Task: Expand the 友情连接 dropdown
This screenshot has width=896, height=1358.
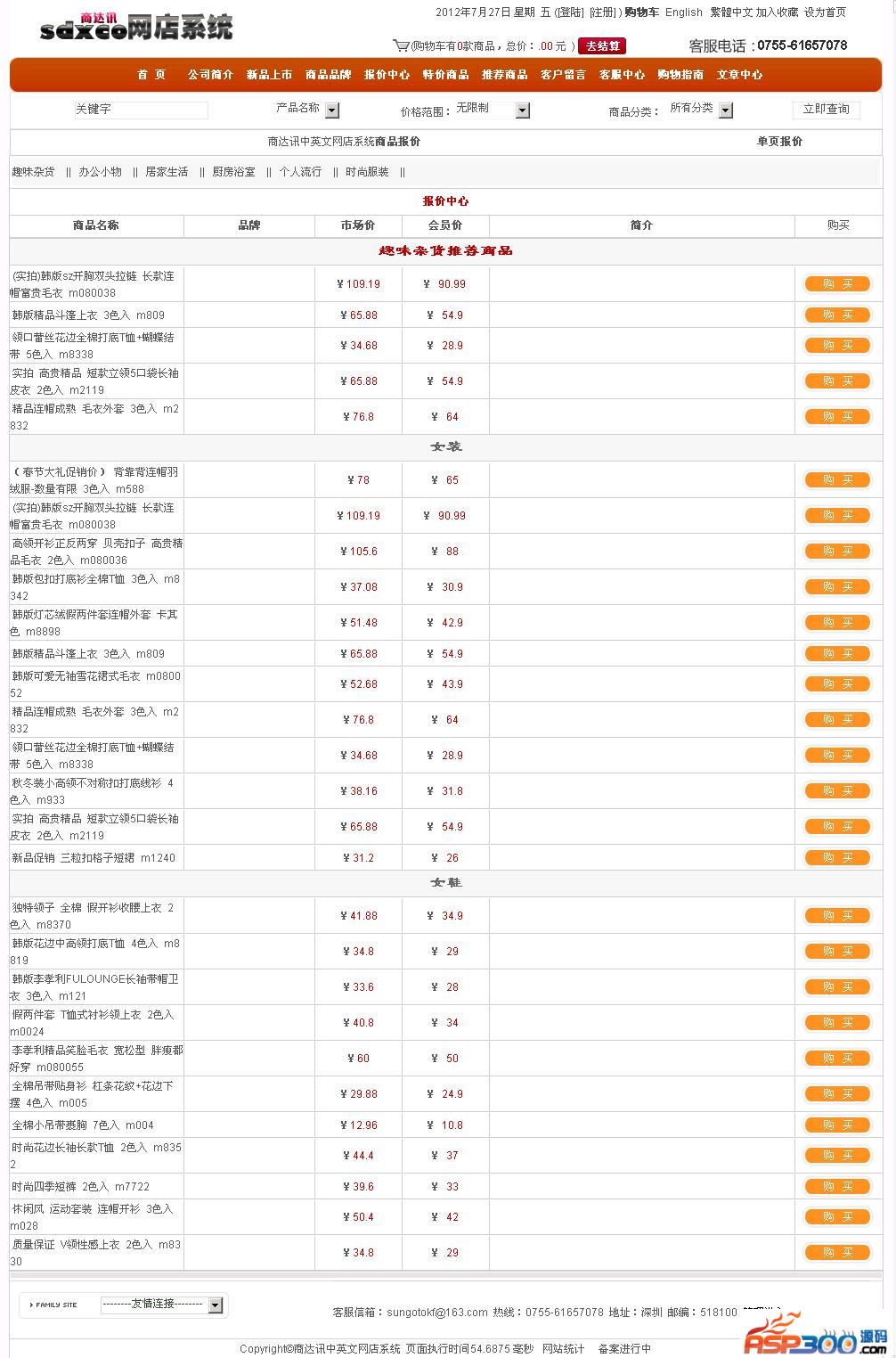Action: coord(215,1305)
